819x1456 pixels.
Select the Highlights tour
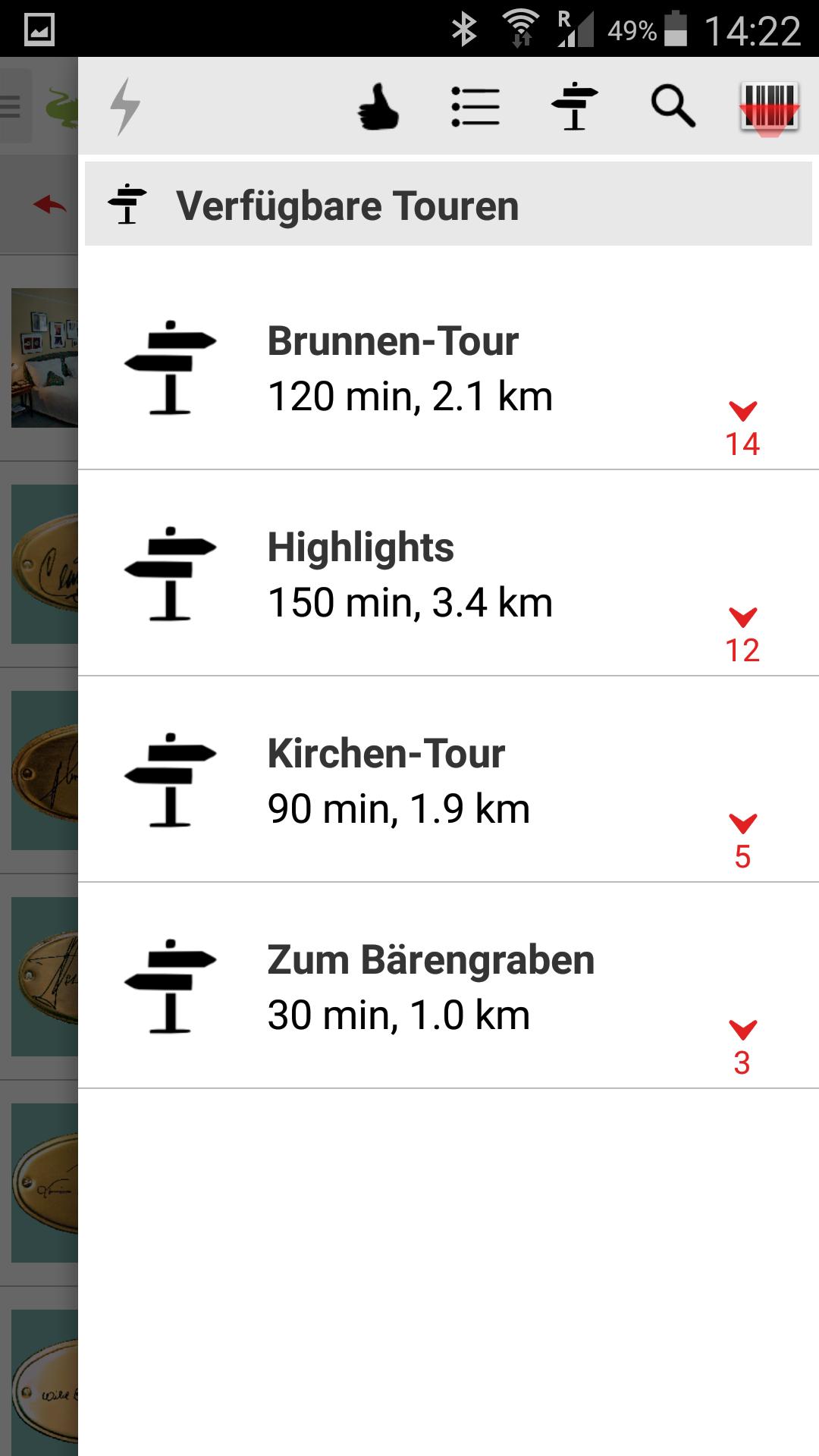[x=448, y=573]
